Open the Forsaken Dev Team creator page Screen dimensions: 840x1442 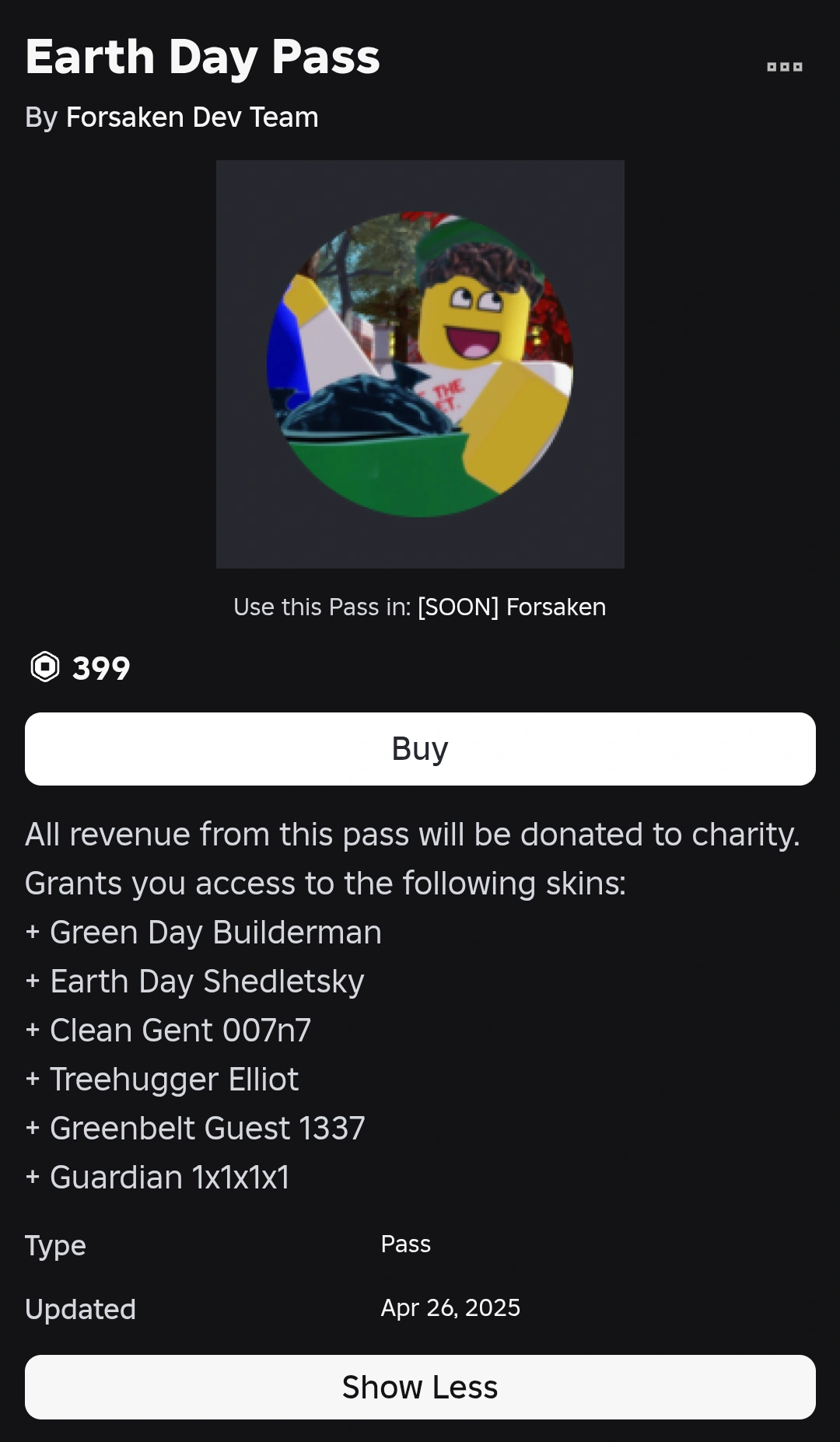tap(192, 117)
